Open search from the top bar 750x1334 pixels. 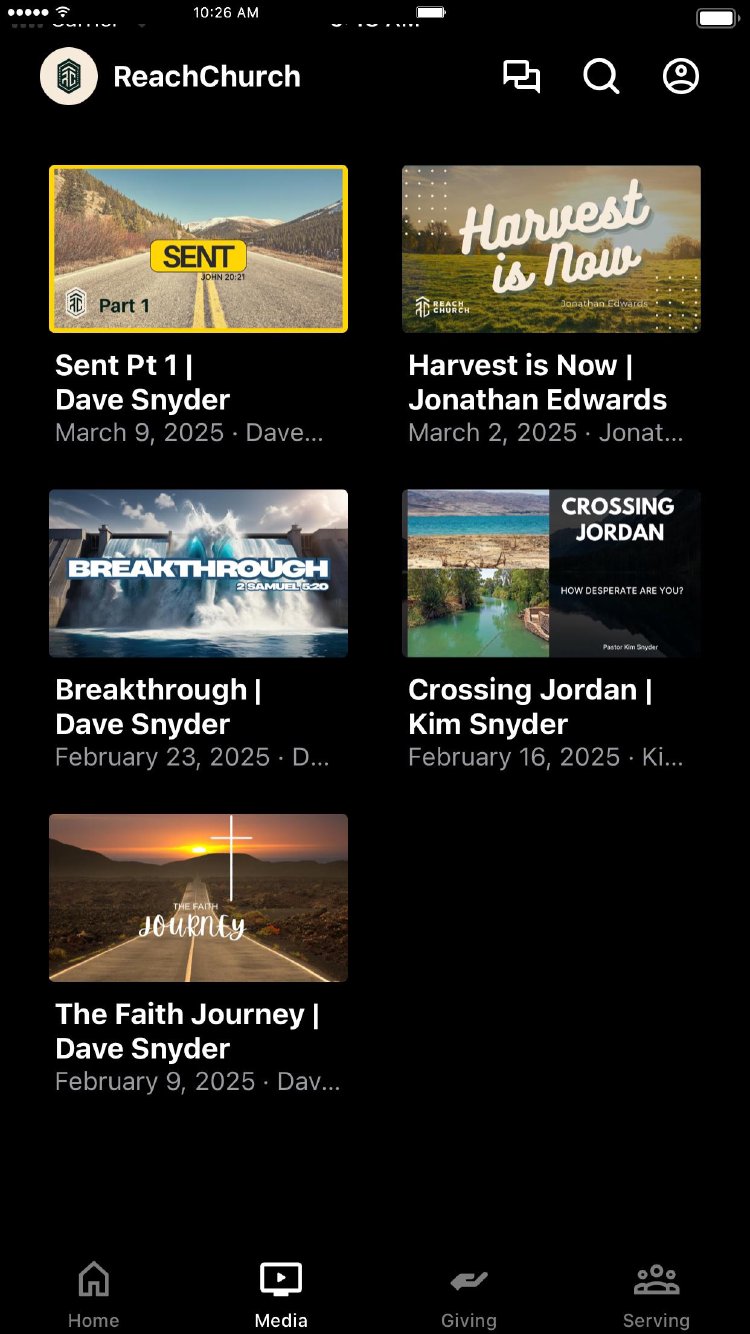[601, 77]
